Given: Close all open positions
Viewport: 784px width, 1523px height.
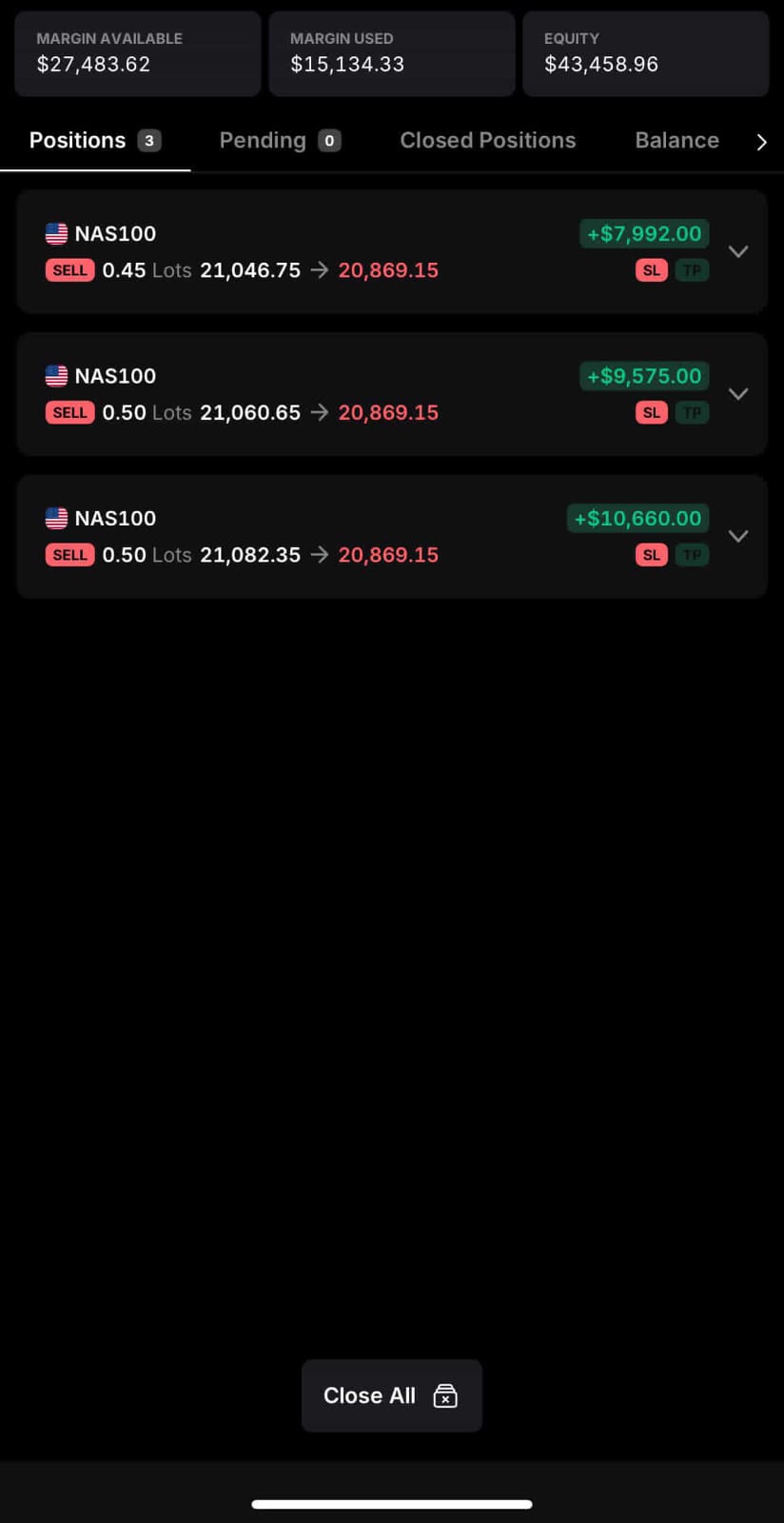Looking at the screenshot, I should (x=391, y=1395).
